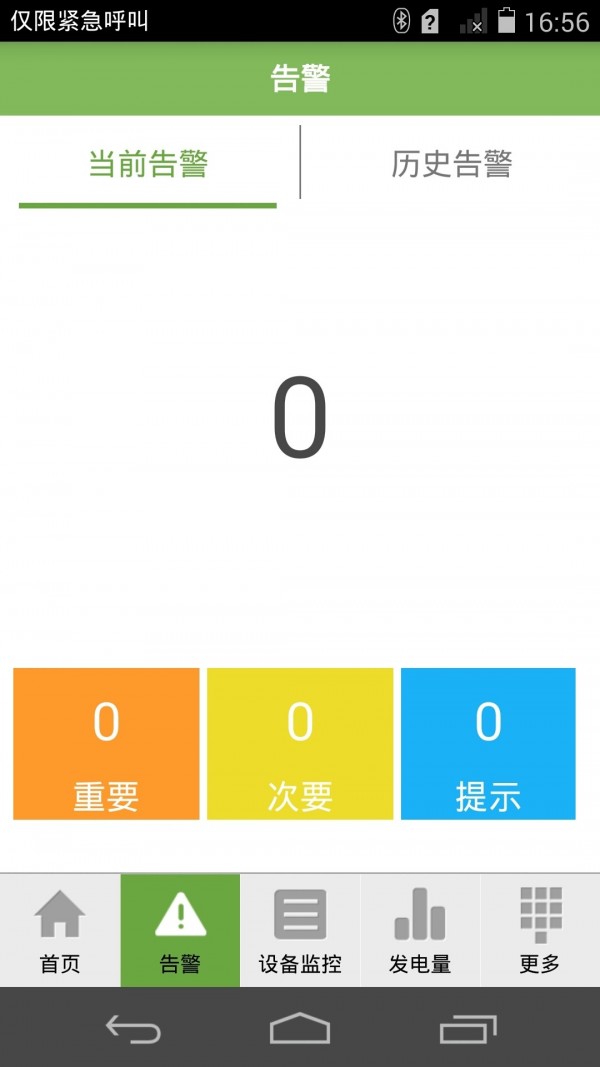The width and height of the screenshot is (600, 1067).
Task: Open the yellow 次要 alarm tile
Action: (x=300, y=744)
